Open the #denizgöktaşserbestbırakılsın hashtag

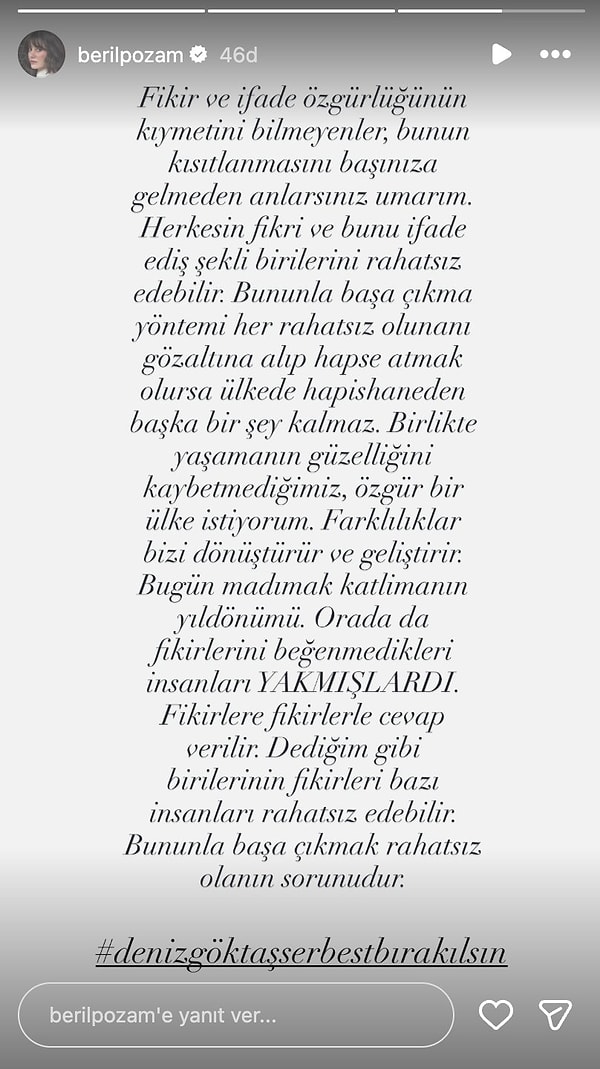[x=301, y=952]
